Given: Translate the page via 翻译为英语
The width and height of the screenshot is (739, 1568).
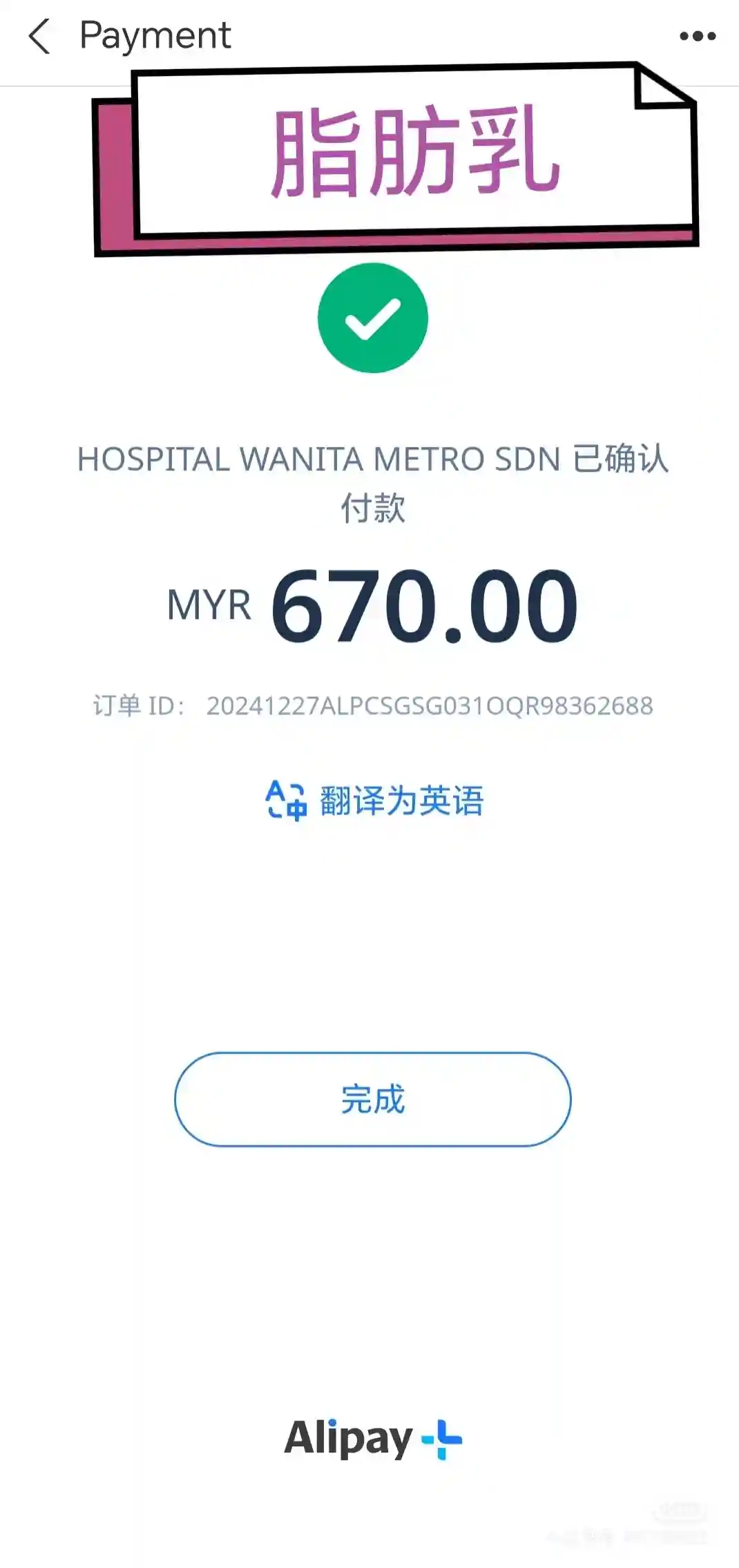Looking at the screenshot, I should coord(374,801).
